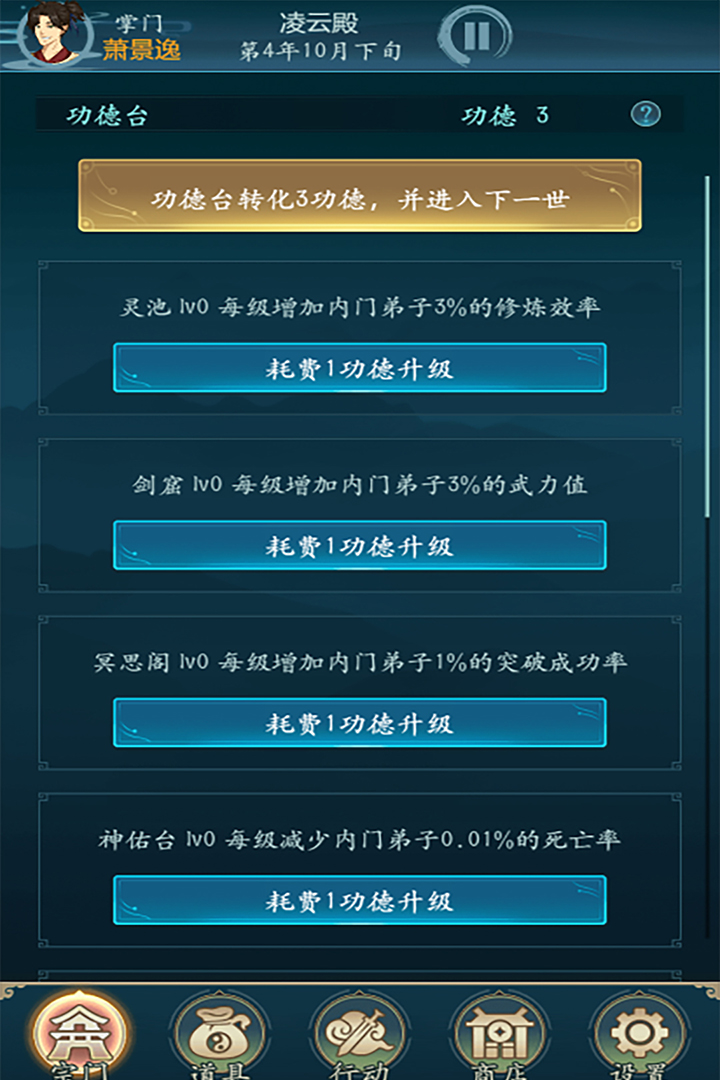Pause the game with the pause button

(477, 36)
